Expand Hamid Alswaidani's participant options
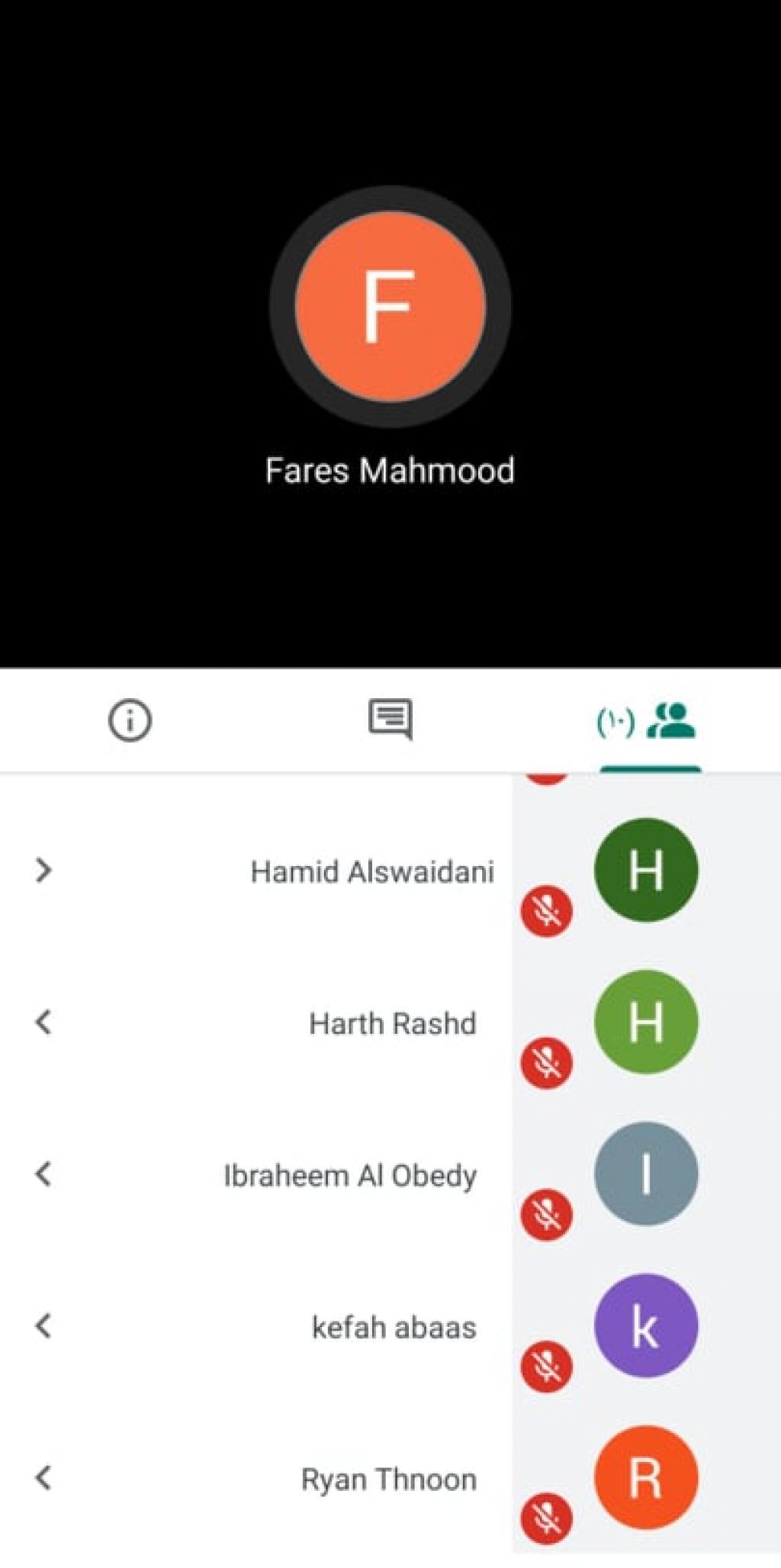Image resolution: width=781 pixels, height=1568 pixels. [x=44, y=870]
